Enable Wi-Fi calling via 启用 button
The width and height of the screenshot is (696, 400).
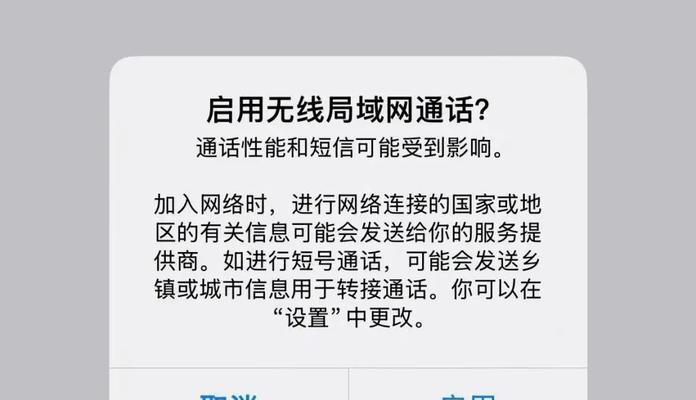pyautogui.click(x=467, y=390)
